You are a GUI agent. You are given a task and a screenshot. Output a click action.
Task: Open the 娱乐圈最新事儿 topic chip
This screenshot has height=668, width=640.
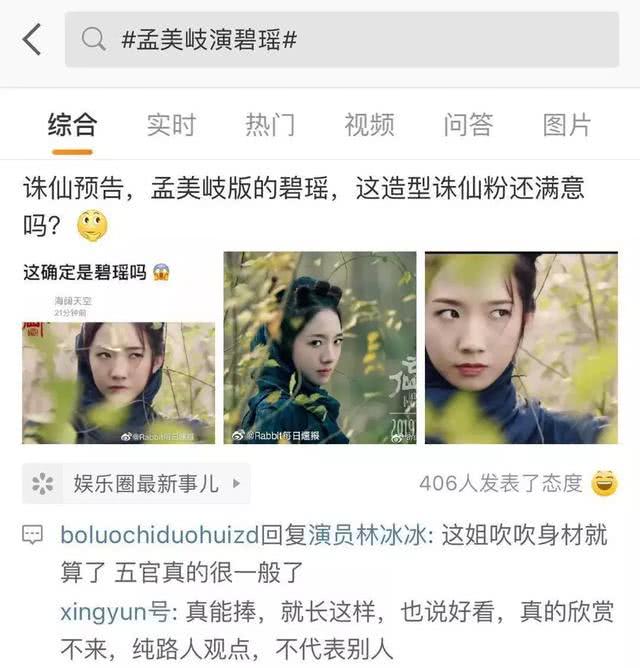pyautogui.click(x=136, y=484)
